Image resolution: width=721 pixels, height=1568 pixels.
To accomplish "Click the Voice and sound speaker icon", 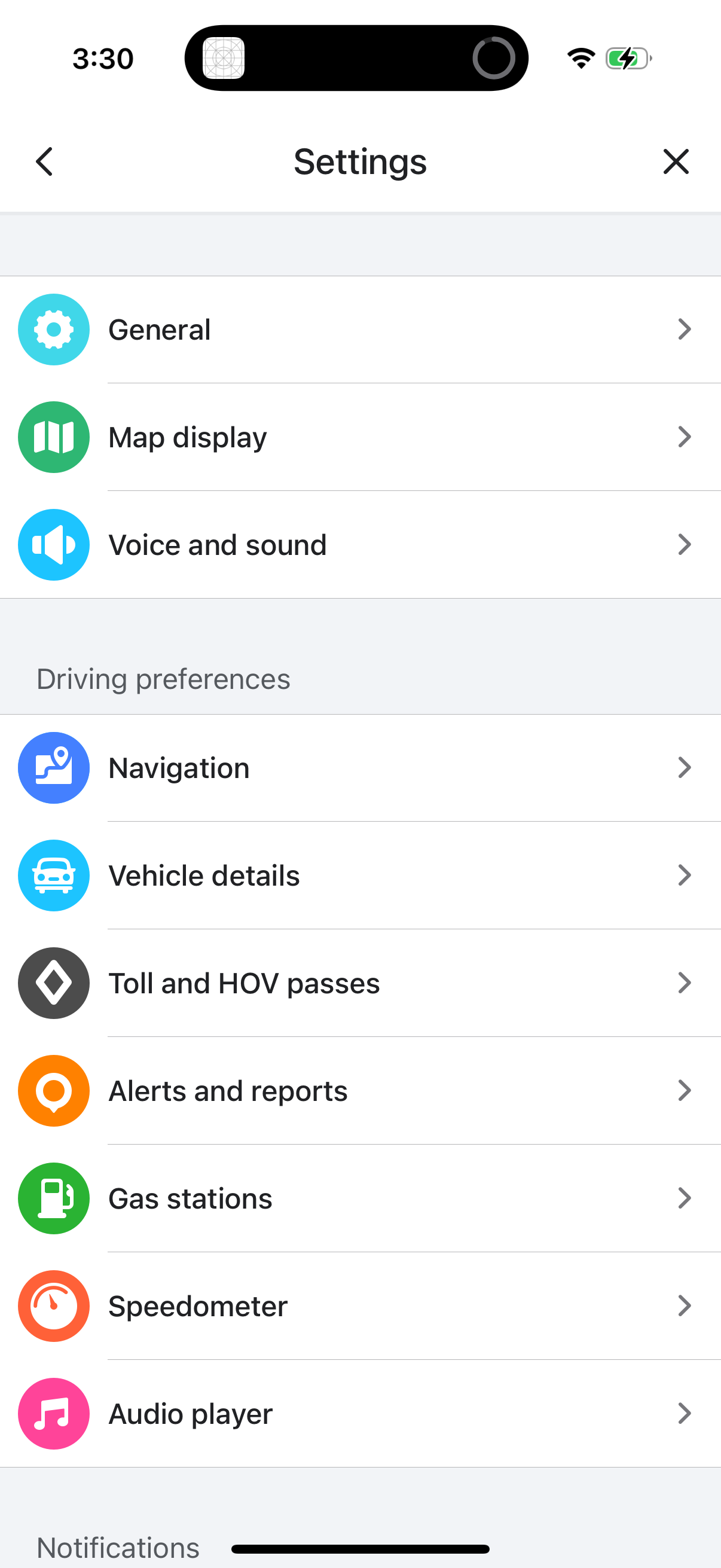I will pyautogui.click(x=54, y=544).
